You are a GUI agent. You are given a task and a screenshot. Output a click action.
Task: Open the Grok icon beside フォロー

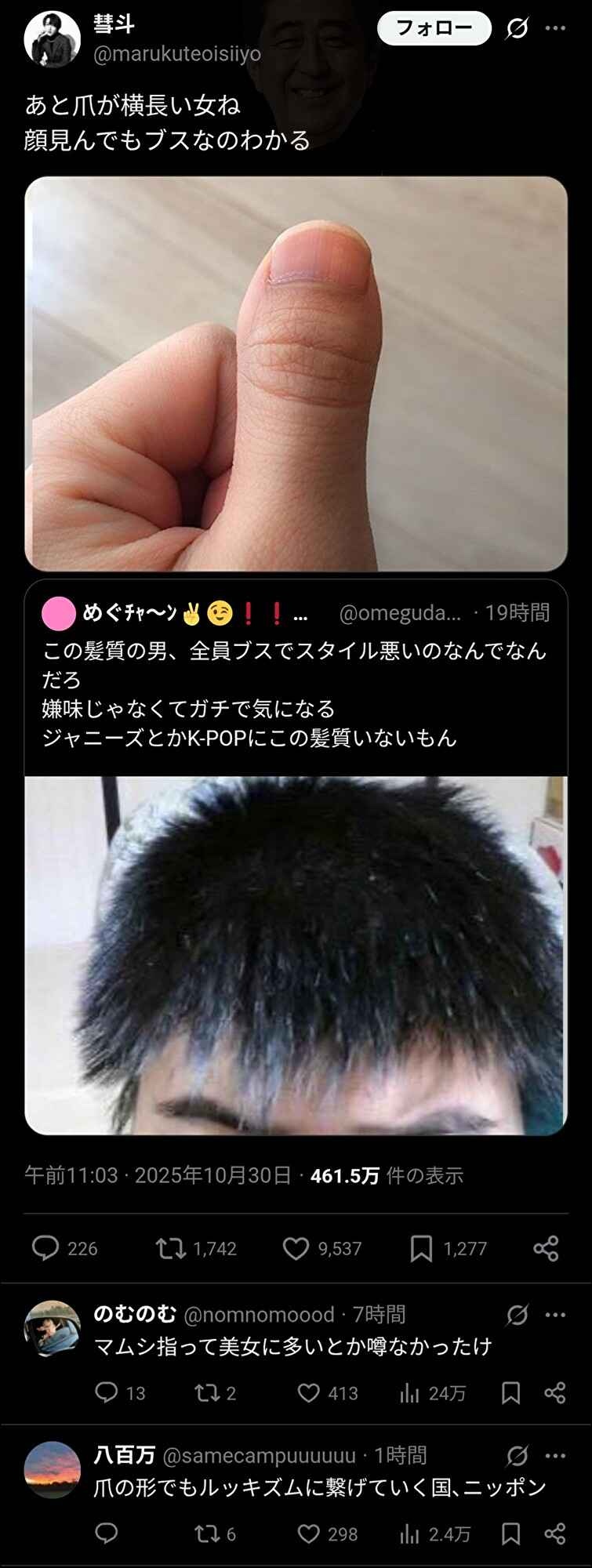click(518, 29)
